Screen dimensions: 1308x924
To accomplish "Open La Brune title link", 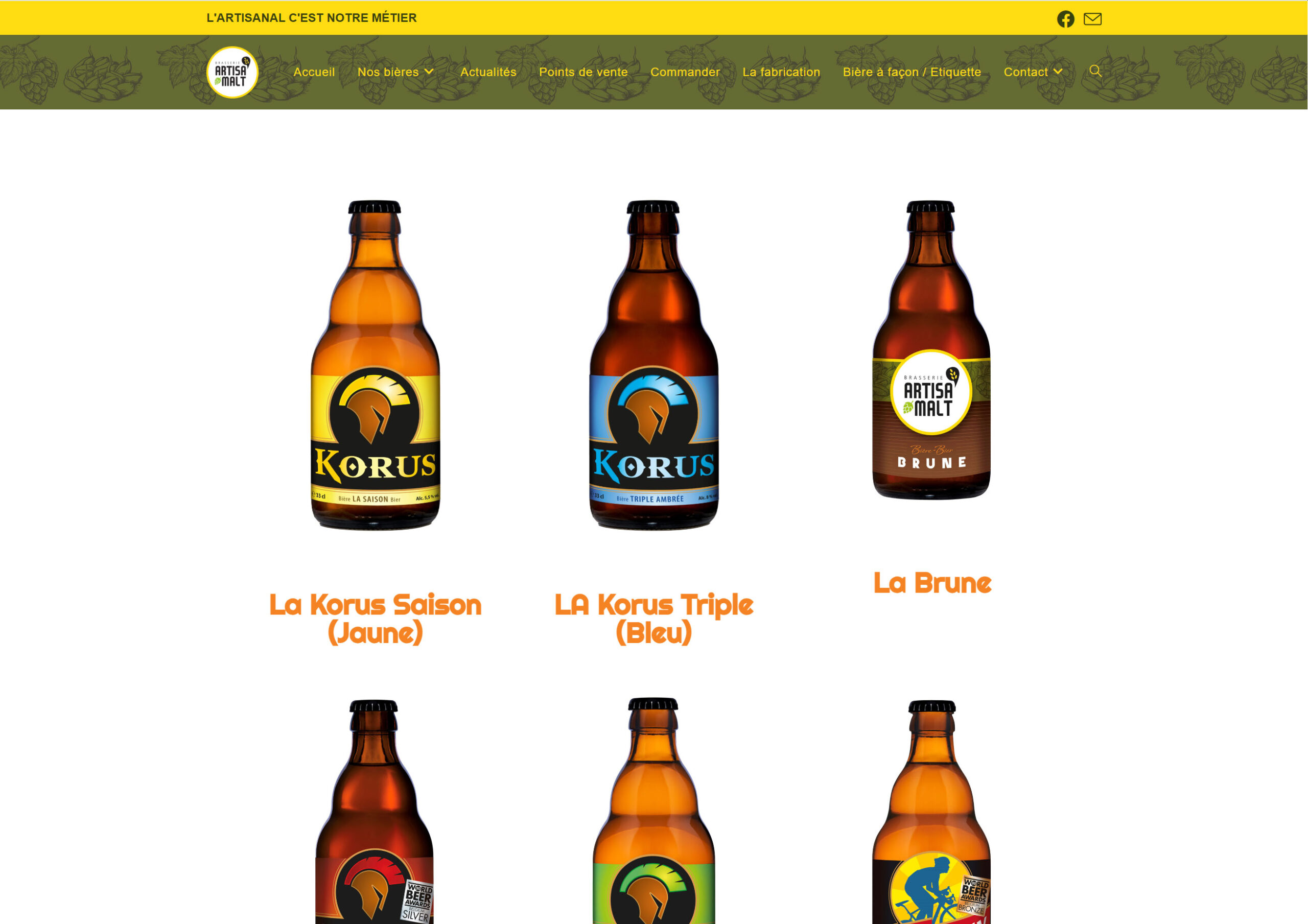I will 932,583.
